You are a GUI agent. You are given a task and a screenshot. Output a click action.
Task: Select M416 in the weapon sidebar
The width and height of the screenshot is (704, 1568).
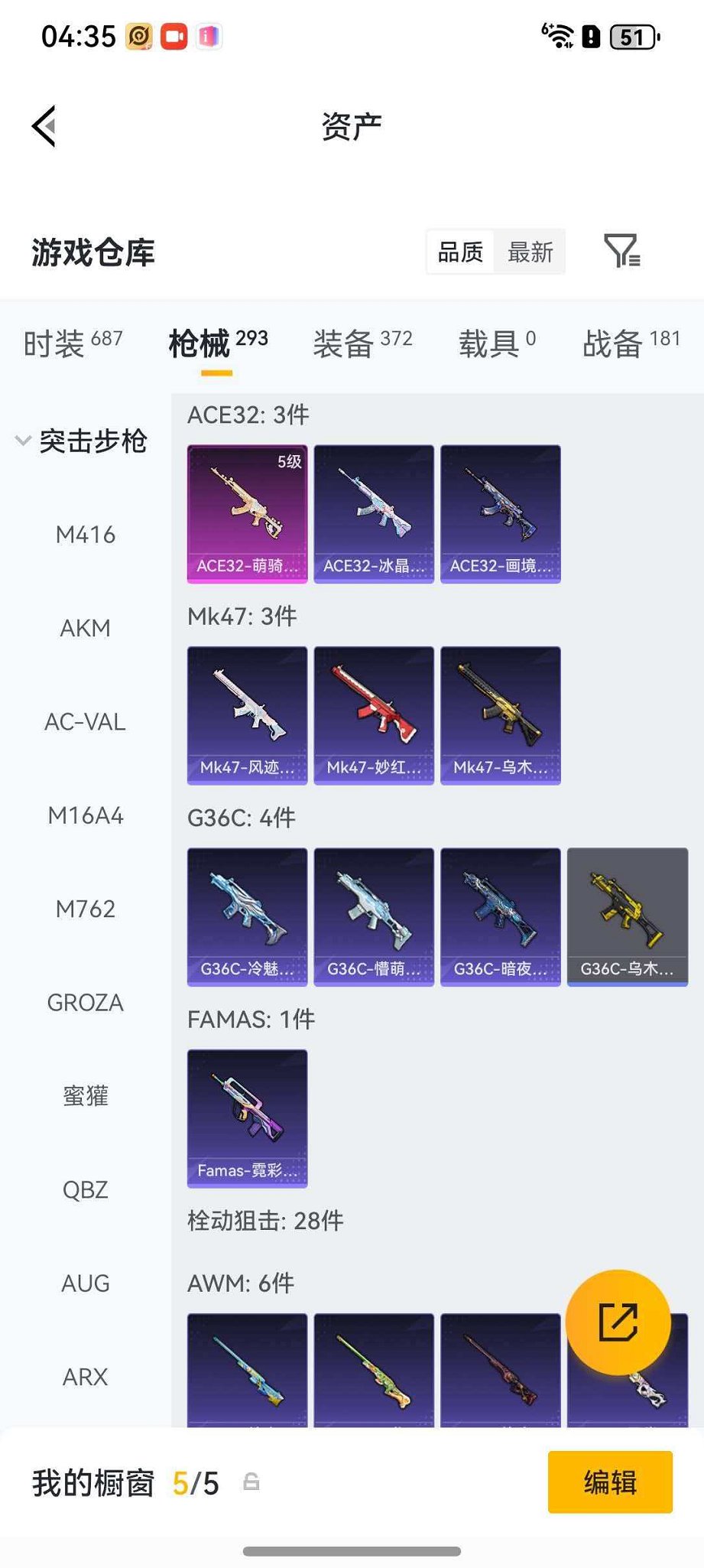[x=86, y=535]
